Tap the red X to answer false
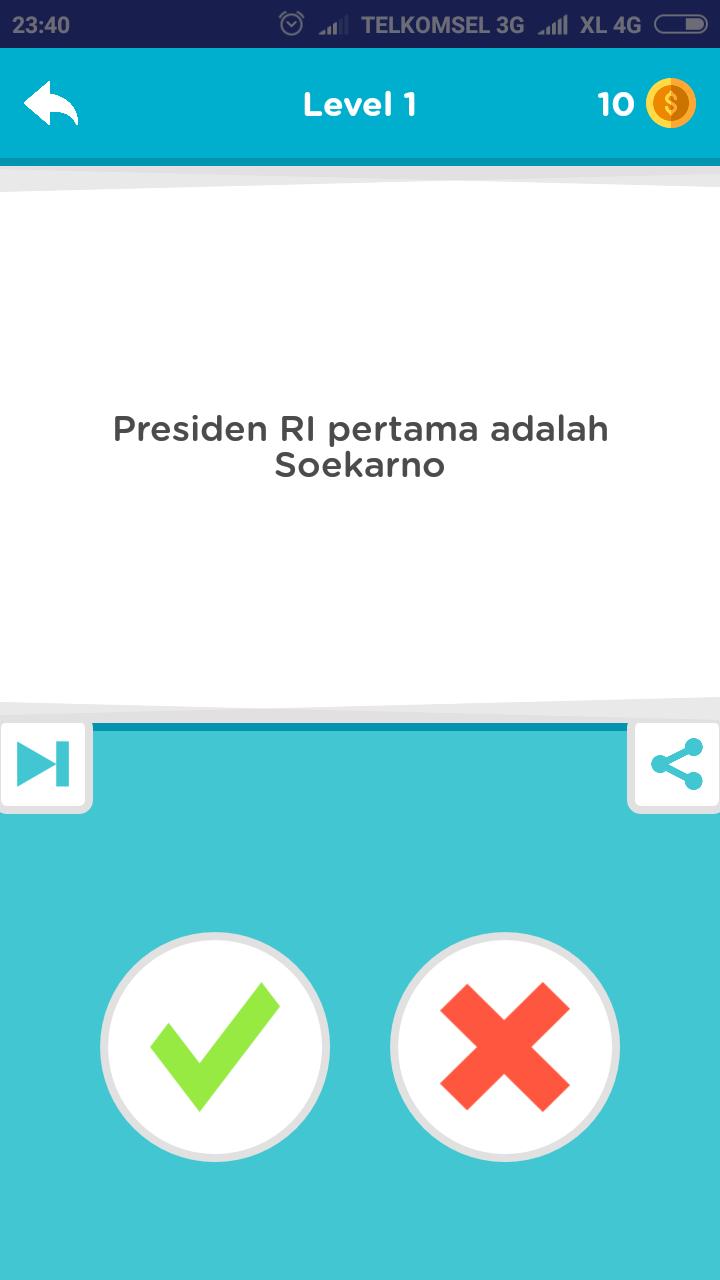Image resolution: width=720 pixels, height=1280 pixels. [x=505, y=1047]
